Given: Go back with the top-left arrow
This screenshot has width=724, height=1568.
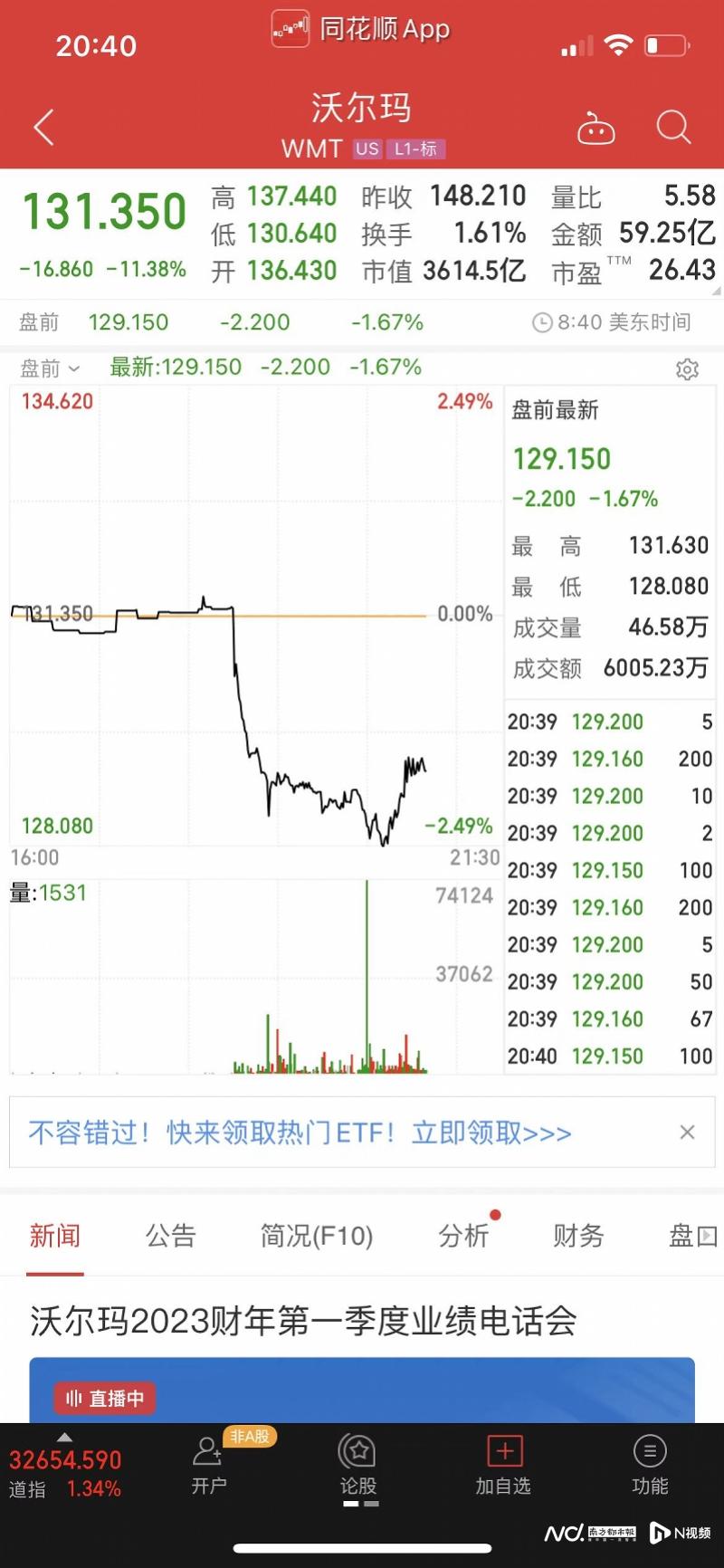Looking at the screenshot, I should click(43, 127).
